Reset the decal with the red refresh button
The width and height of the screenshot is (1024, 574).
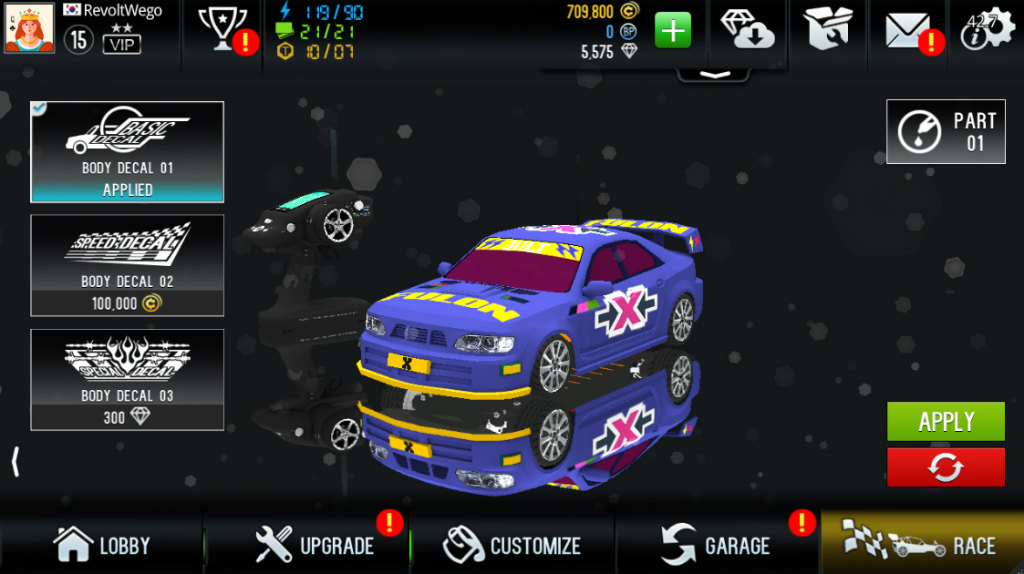pyautogui.click(x=946, y=467)
